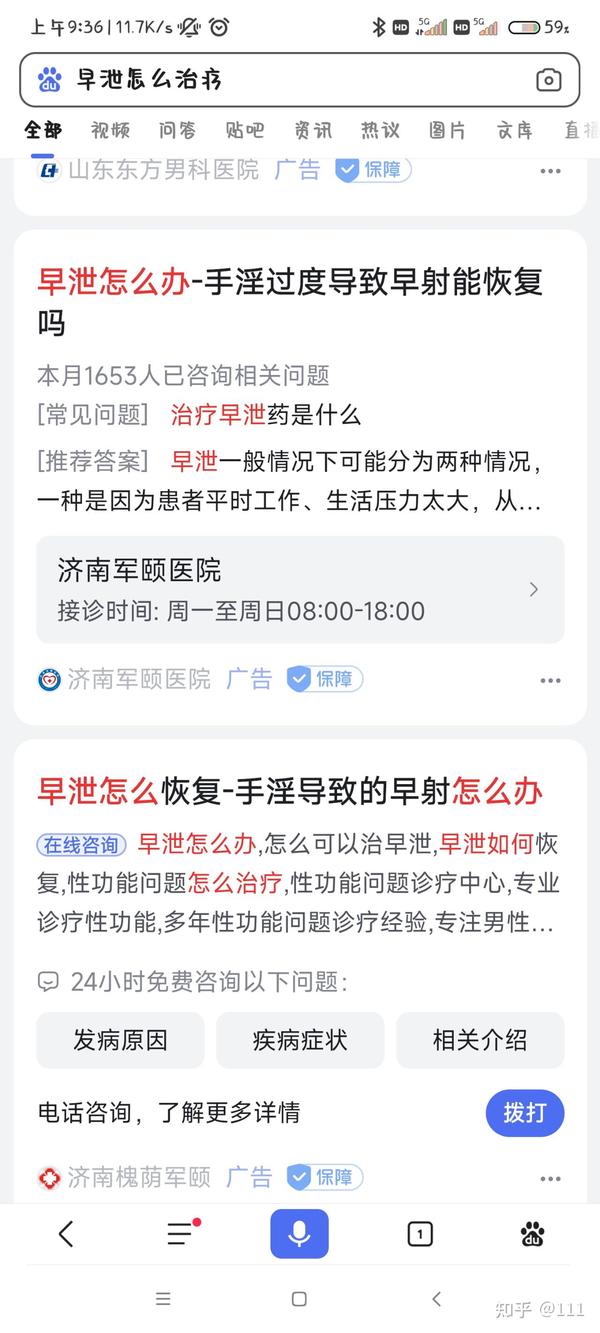Screen dimensions: 600x1333
Task: Select the 贴吧 tab
Action: pyautogui.click(x=245, y=130)
